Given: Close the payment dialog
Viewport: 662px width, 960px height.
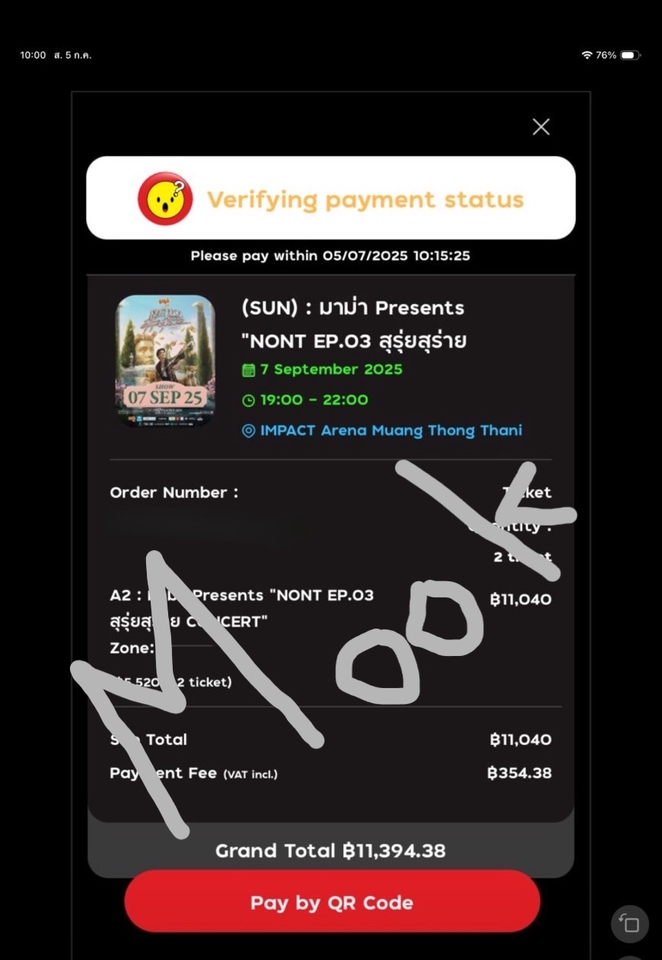Looking at the screenshot, I should pyautogui.click(x=541, y=127).
